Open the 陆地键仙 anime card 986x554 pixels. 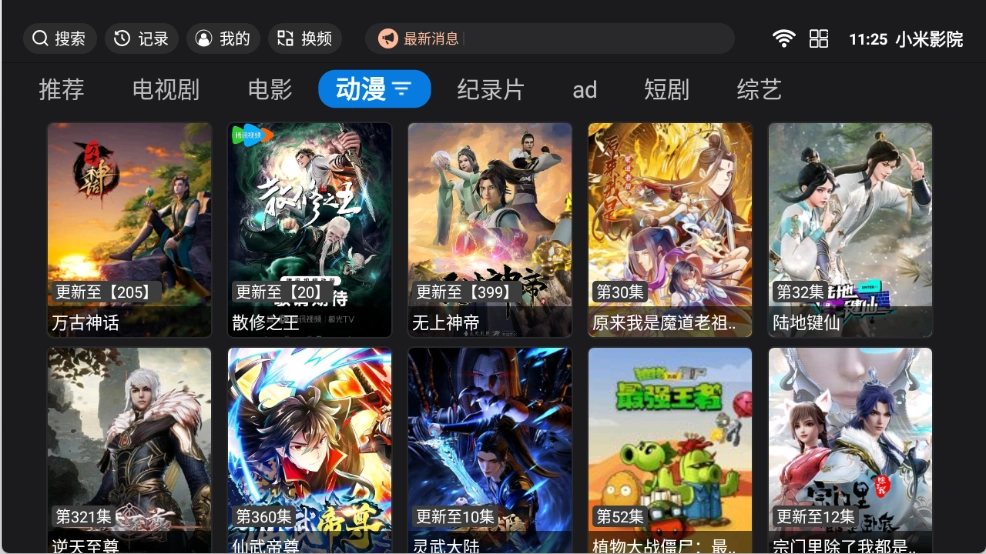coord(850,229)
